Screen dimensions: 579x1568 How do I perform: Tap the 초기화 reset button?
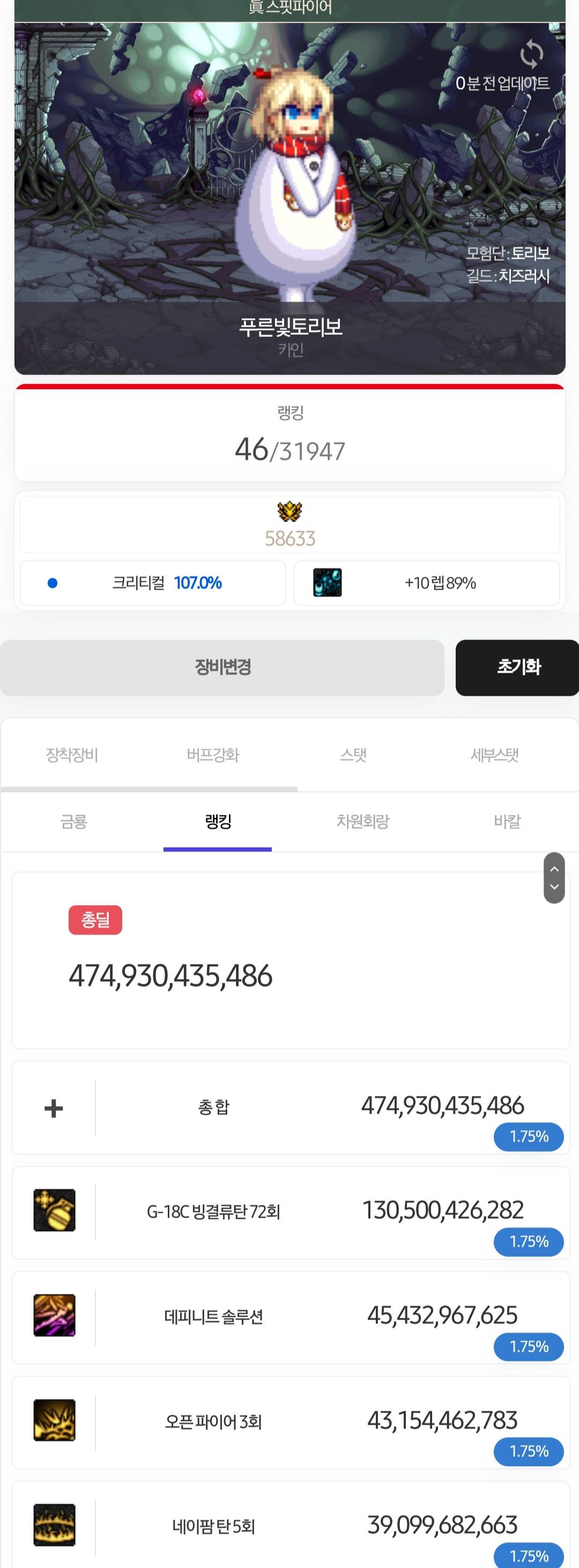click(517, 667)
